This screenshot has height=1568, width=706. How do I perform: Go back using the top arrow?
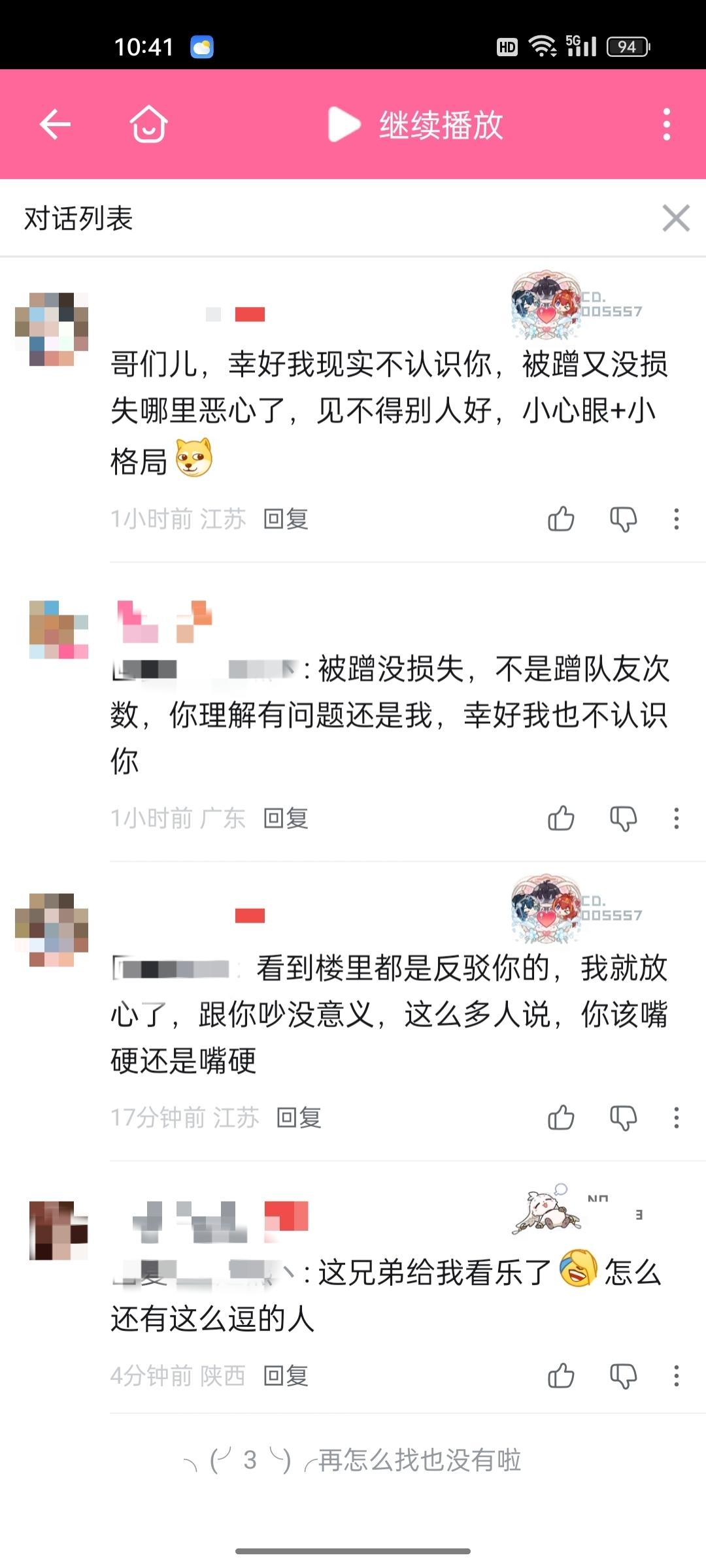point(55,124)
